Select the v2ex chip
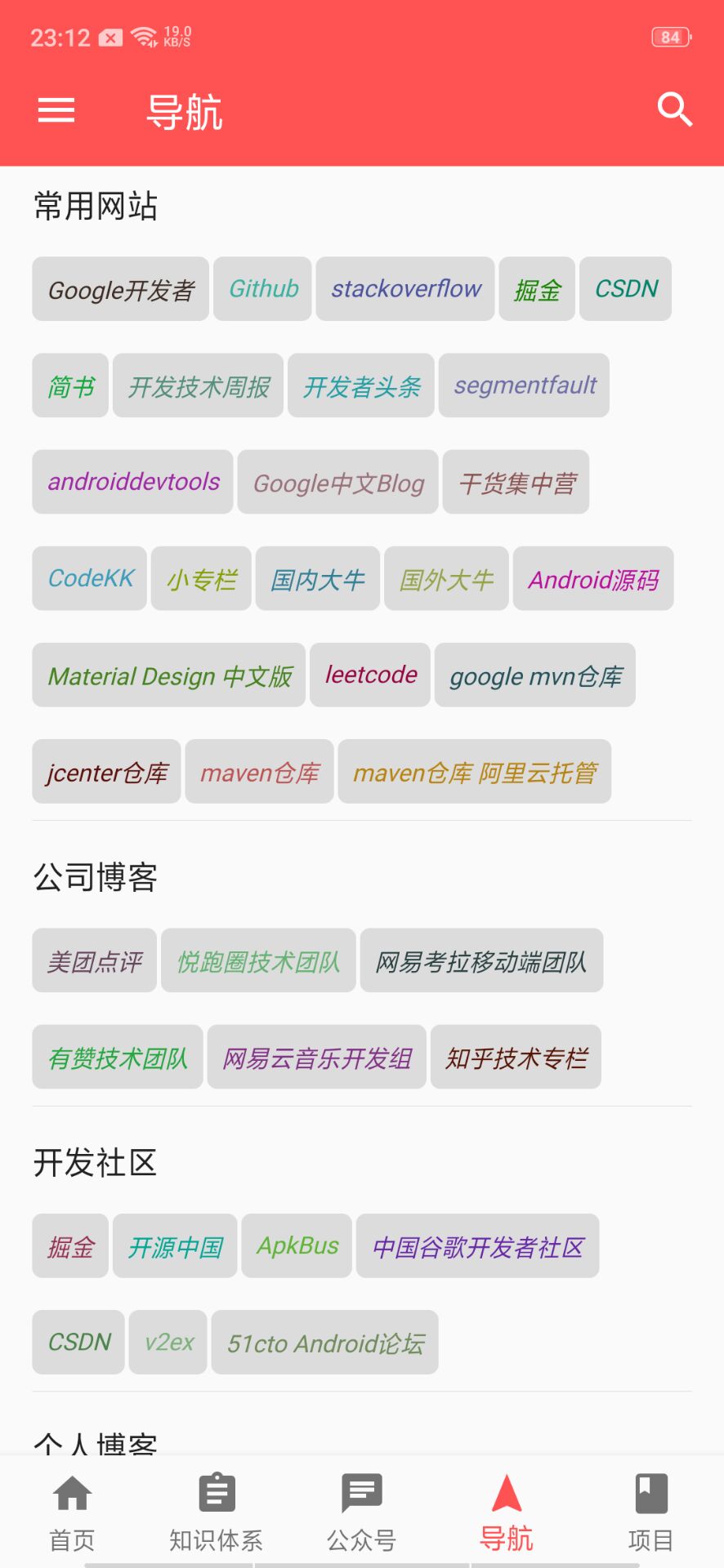The image size is (724, 1568). coord(168,1343)
